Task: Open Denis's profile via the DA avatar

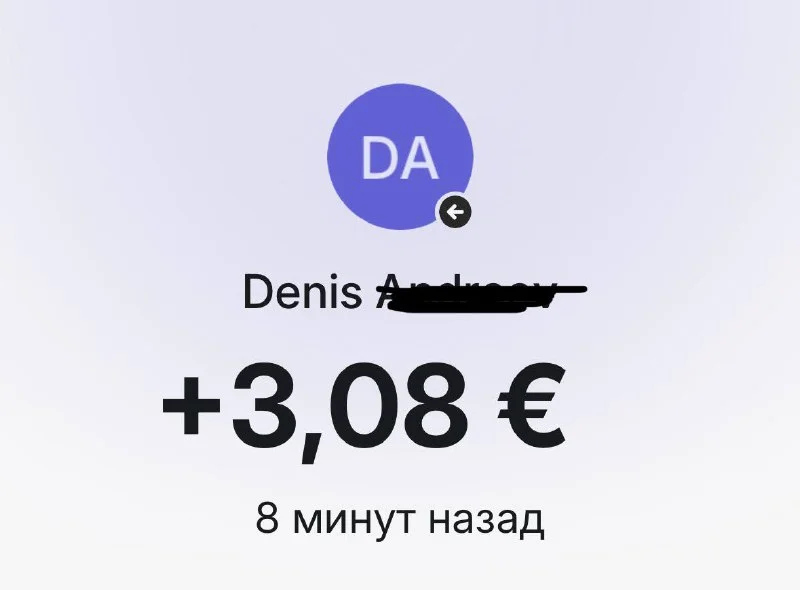Action: pyautogui.click(x=399, y=157)
